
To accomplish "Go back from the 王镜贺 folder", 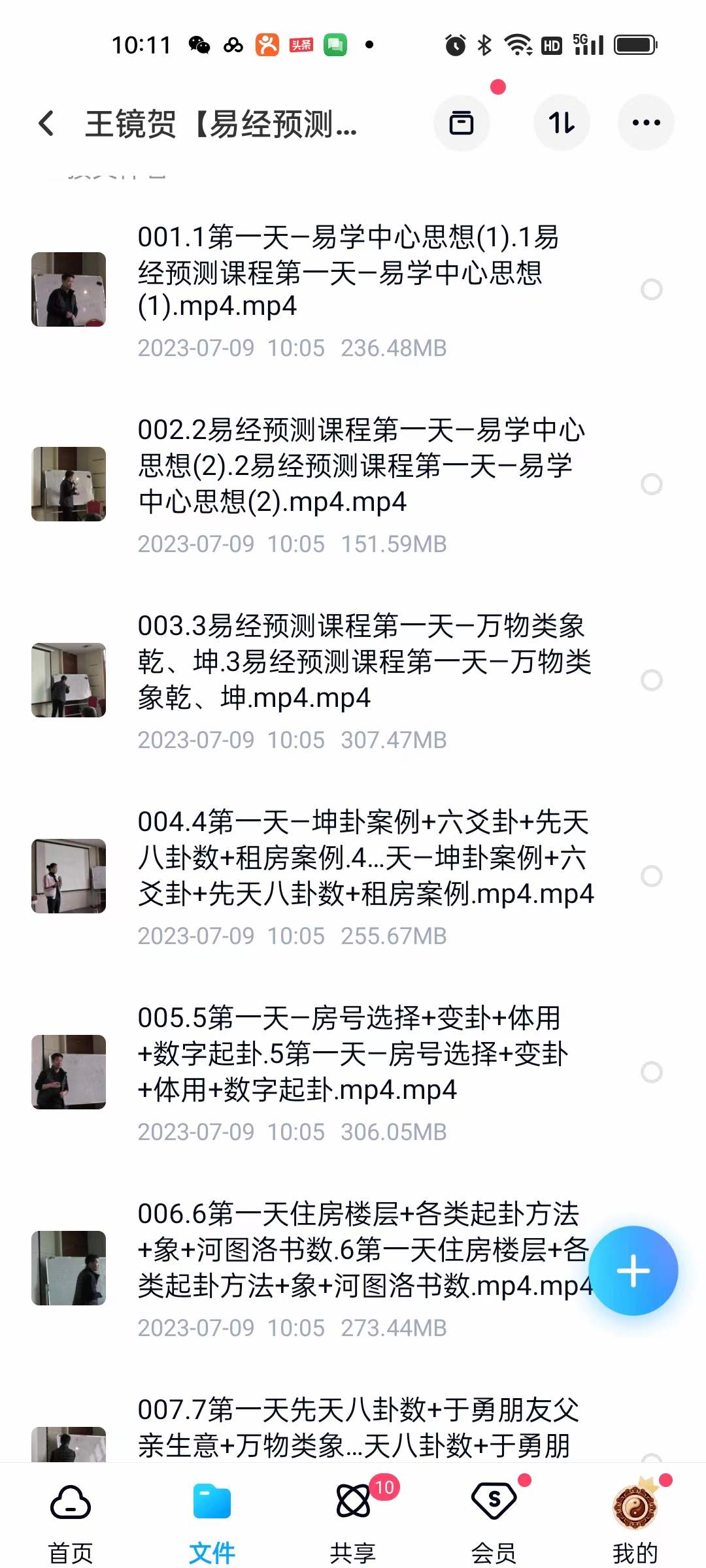I will (46, 123).
